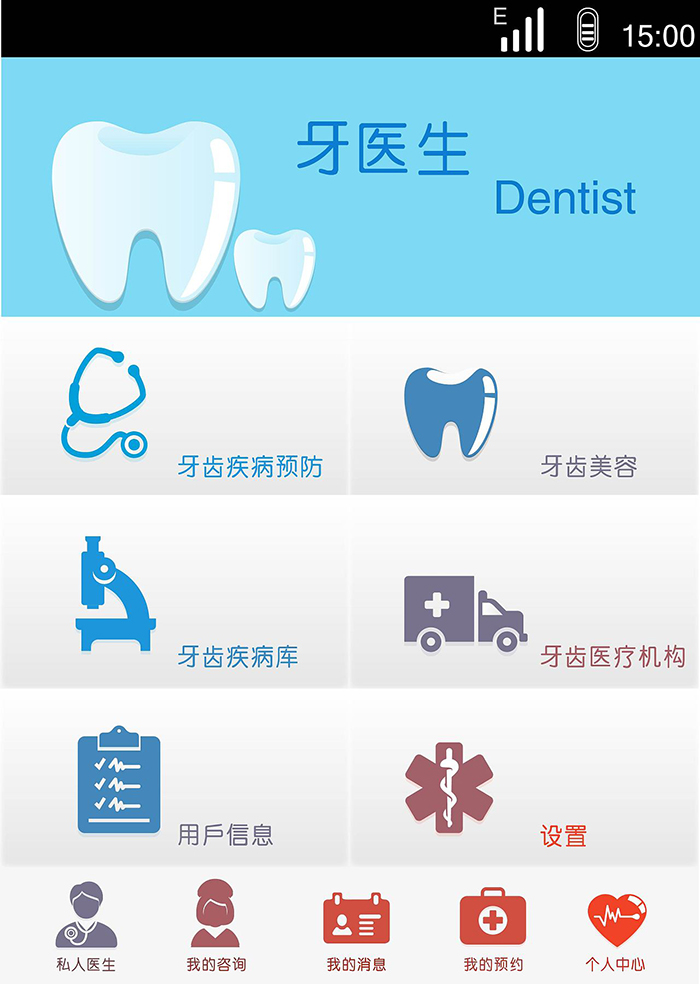Switch to the 私人医生 tab
The image size is (700, 984).
(x=86, y=926)
